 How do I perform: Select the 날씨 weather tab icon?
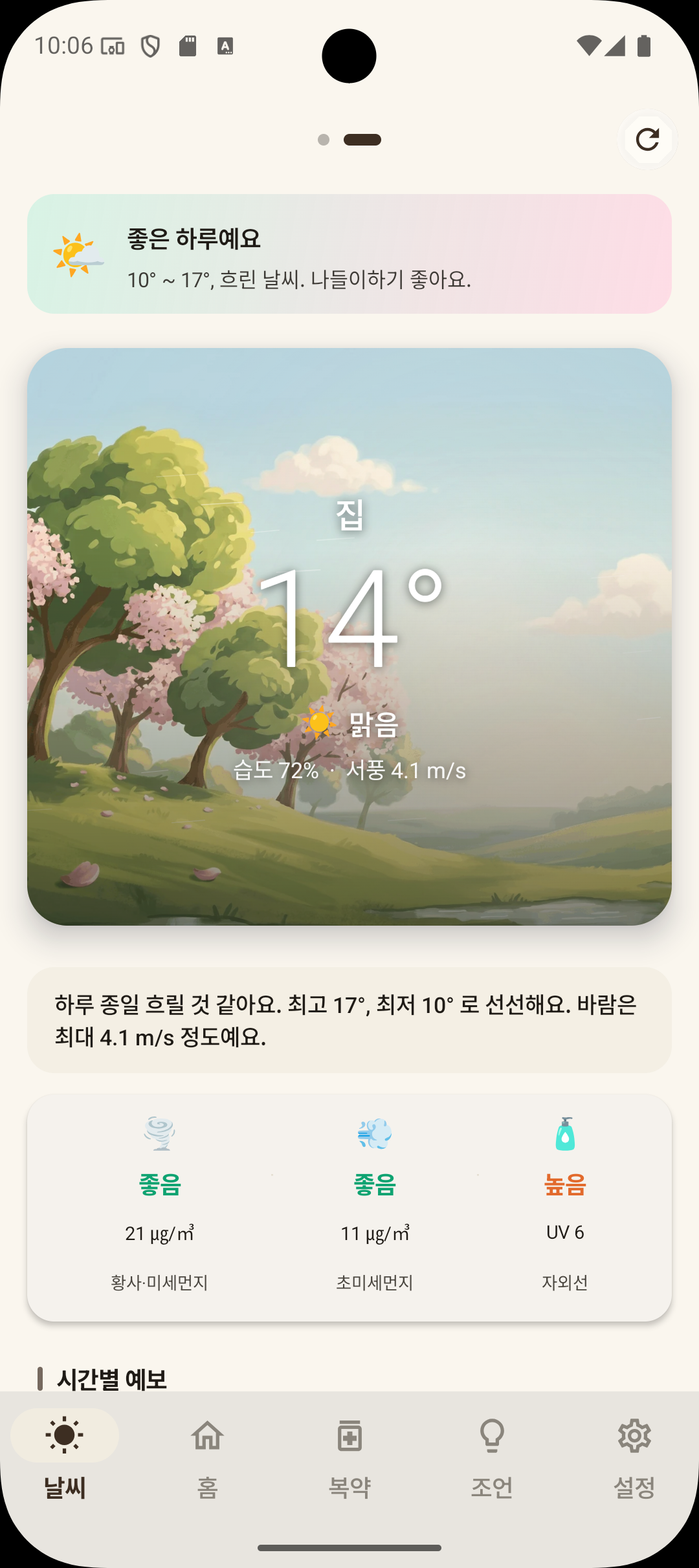63,1435
